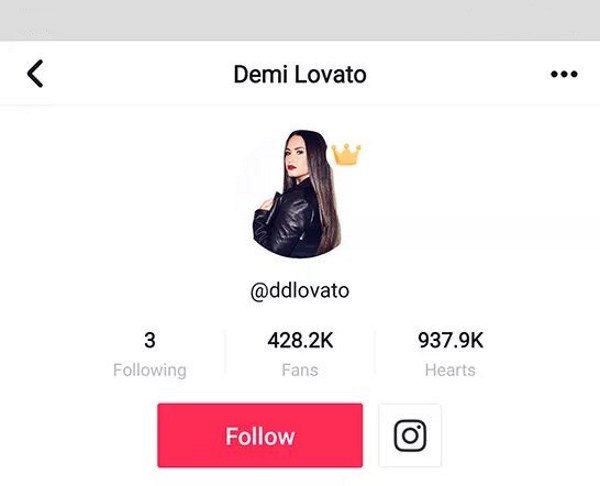Viewport: 600px width, 486px height.
Task: View Demi Lovato's profile picture
Action: coord(297,193)
